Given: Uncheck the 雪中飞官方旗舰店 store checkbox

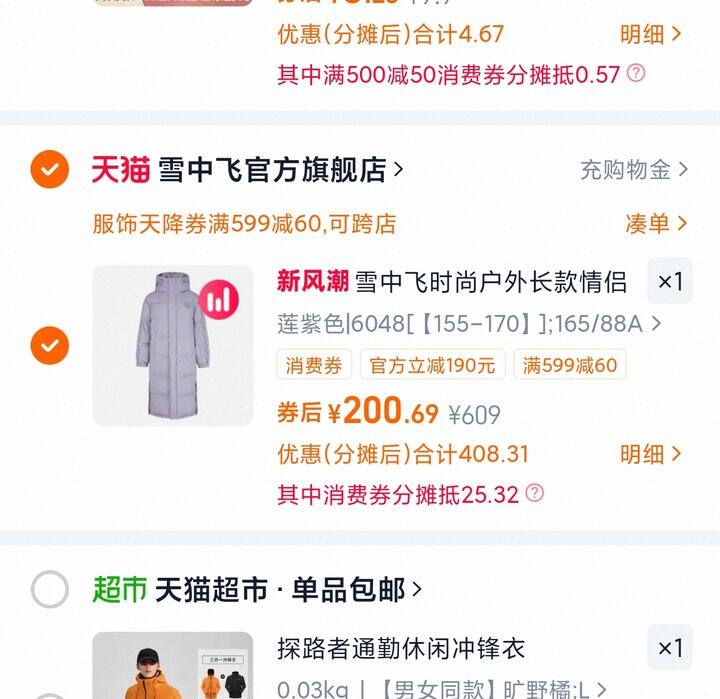Looking at the screenshot, I should click(x=50, y=169).
